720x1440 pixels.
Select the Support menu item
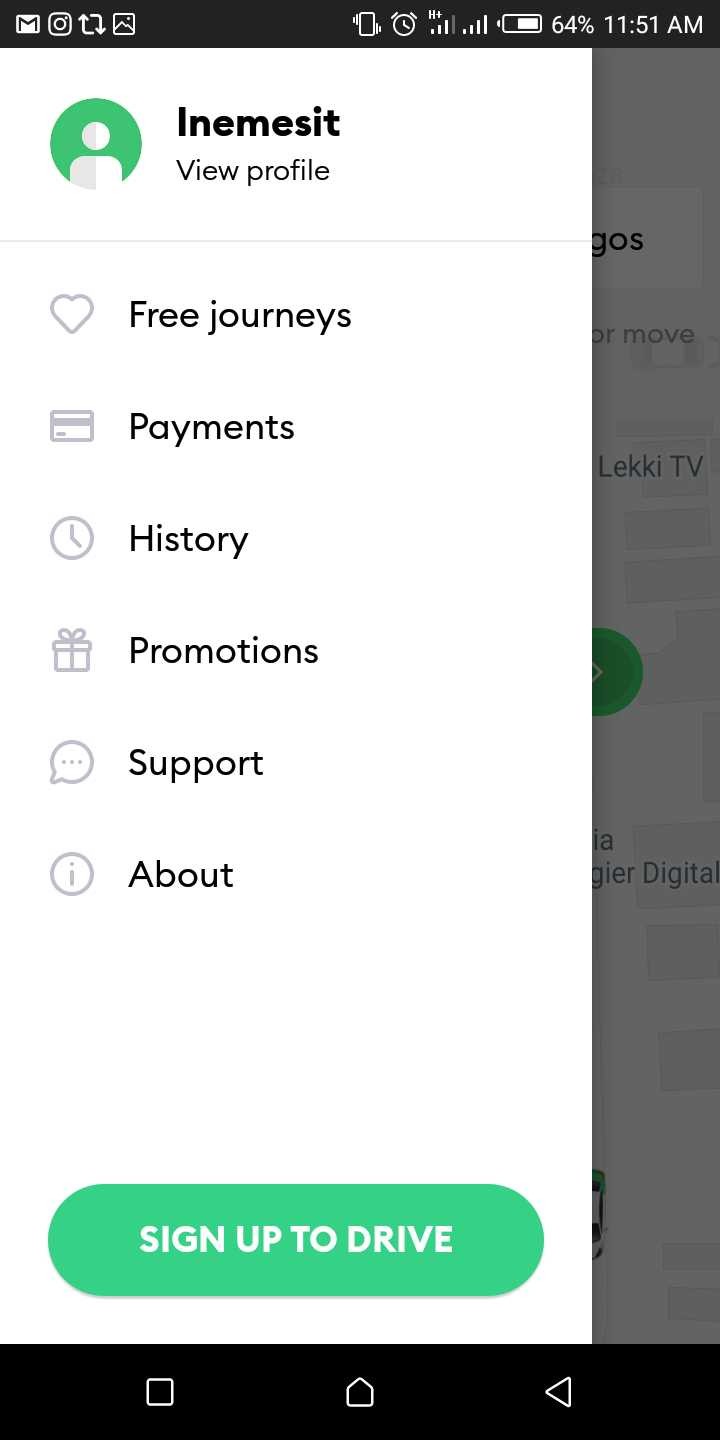(195, 762)
